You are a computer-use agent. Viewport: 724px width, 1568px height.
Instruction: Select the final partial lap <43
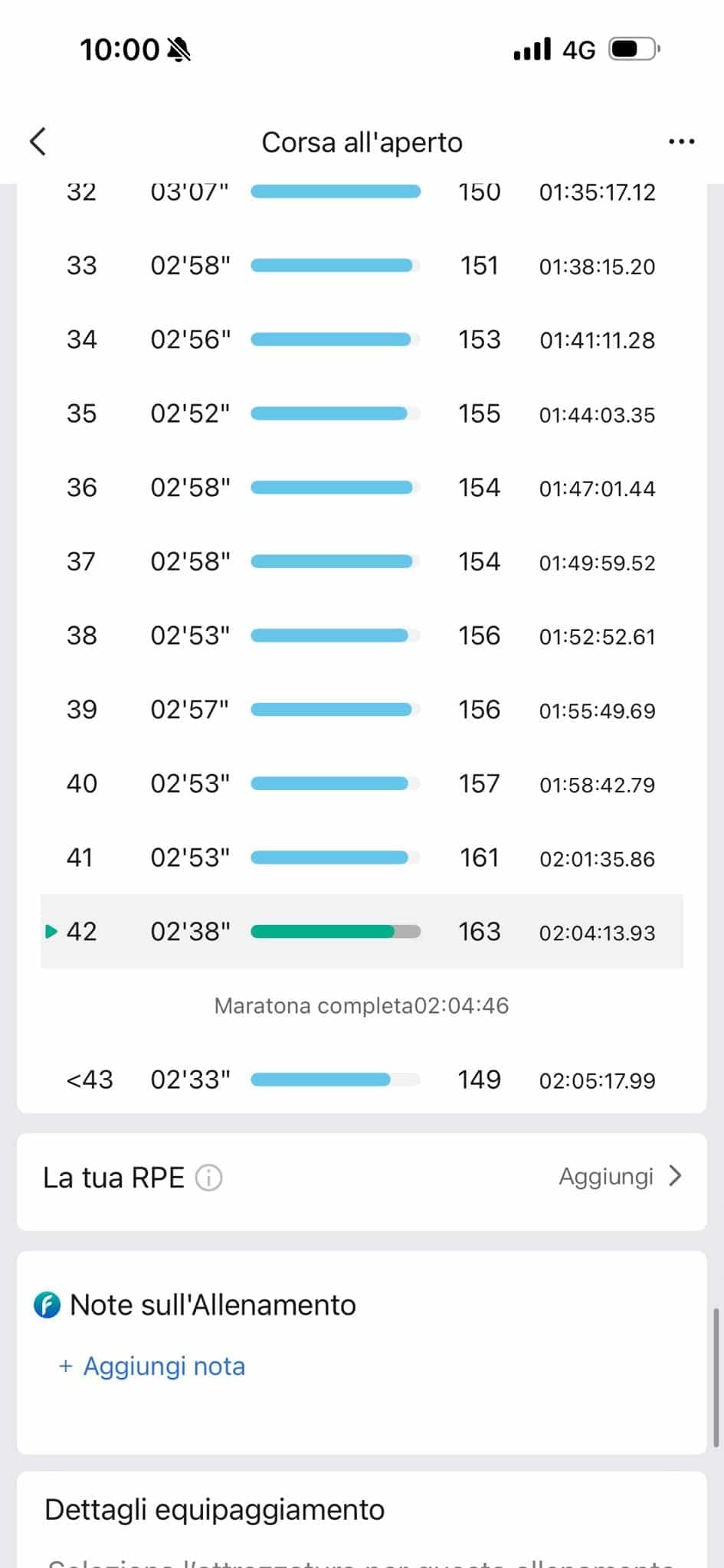pos(362,1080)
